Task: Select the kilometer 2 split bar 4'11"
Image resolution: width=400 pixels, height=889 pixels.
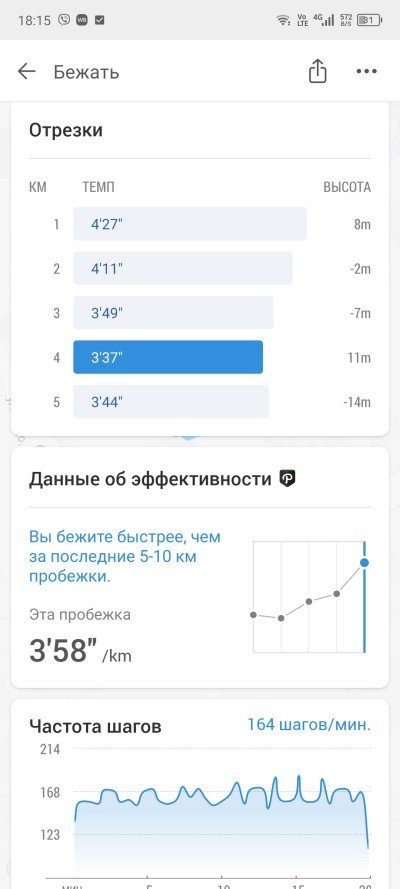Action: [183, 268]
